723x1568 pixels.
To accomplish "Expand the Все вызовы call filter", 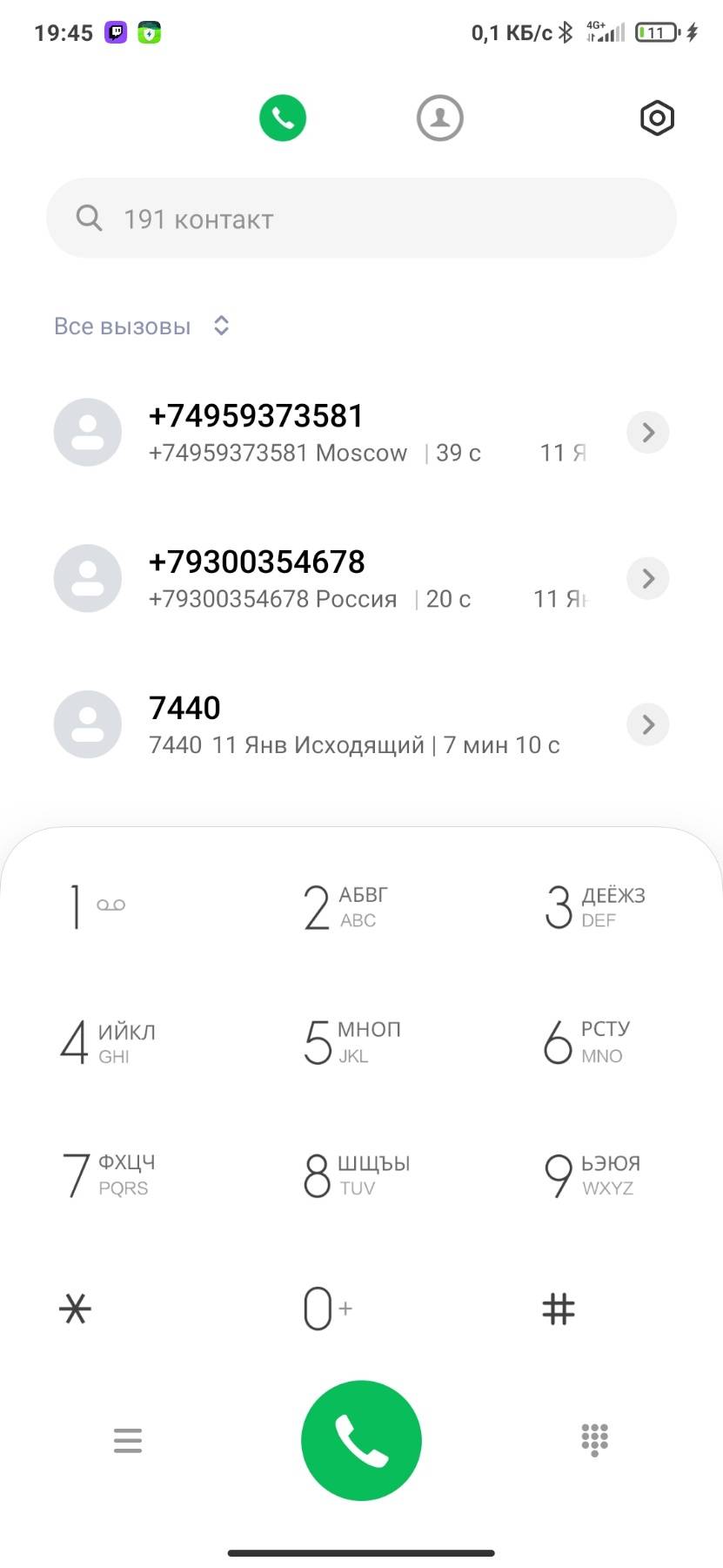I will (142, 326).
